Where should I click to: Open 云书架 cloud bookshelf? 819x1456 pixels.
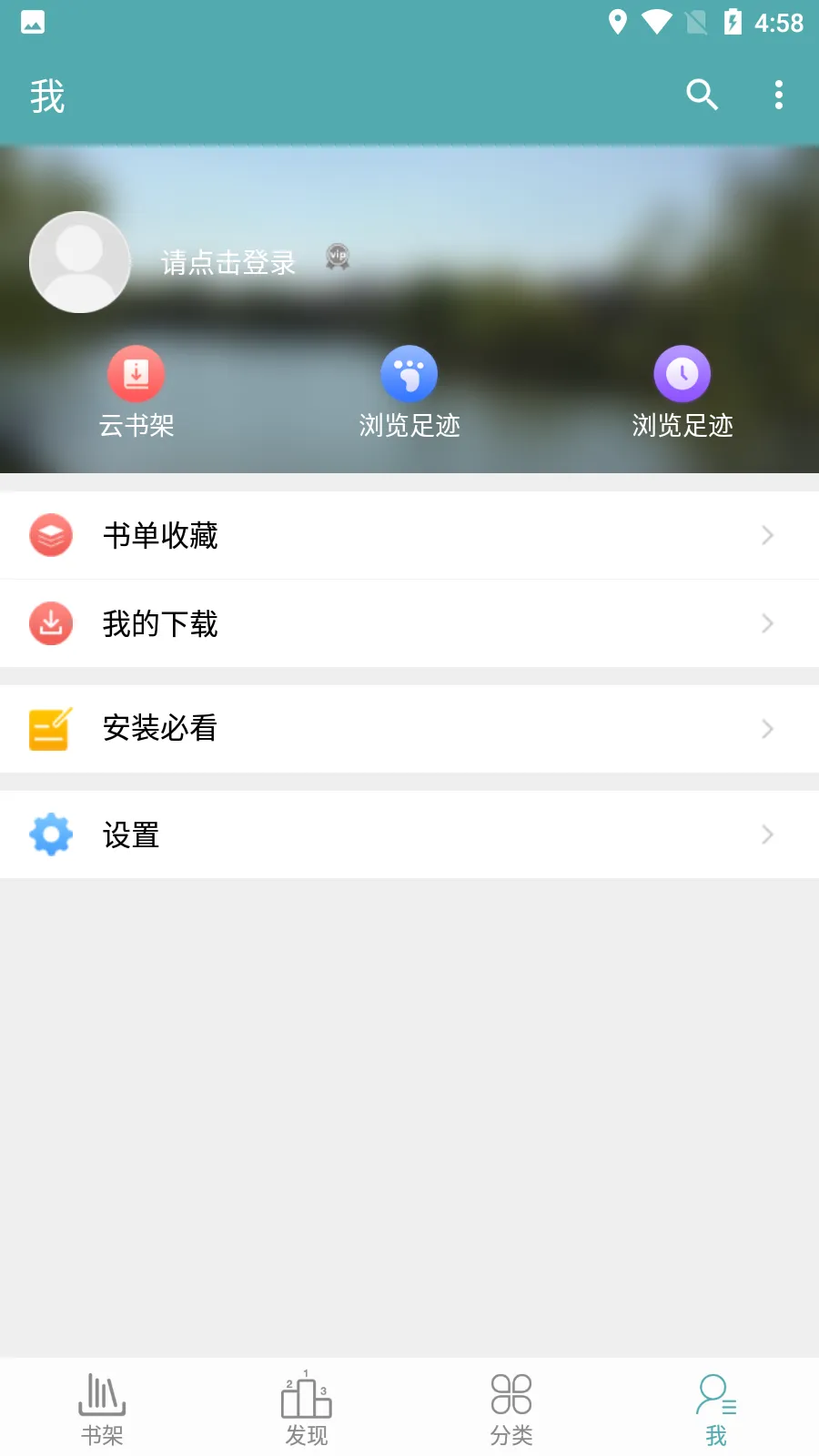point(136,391)
